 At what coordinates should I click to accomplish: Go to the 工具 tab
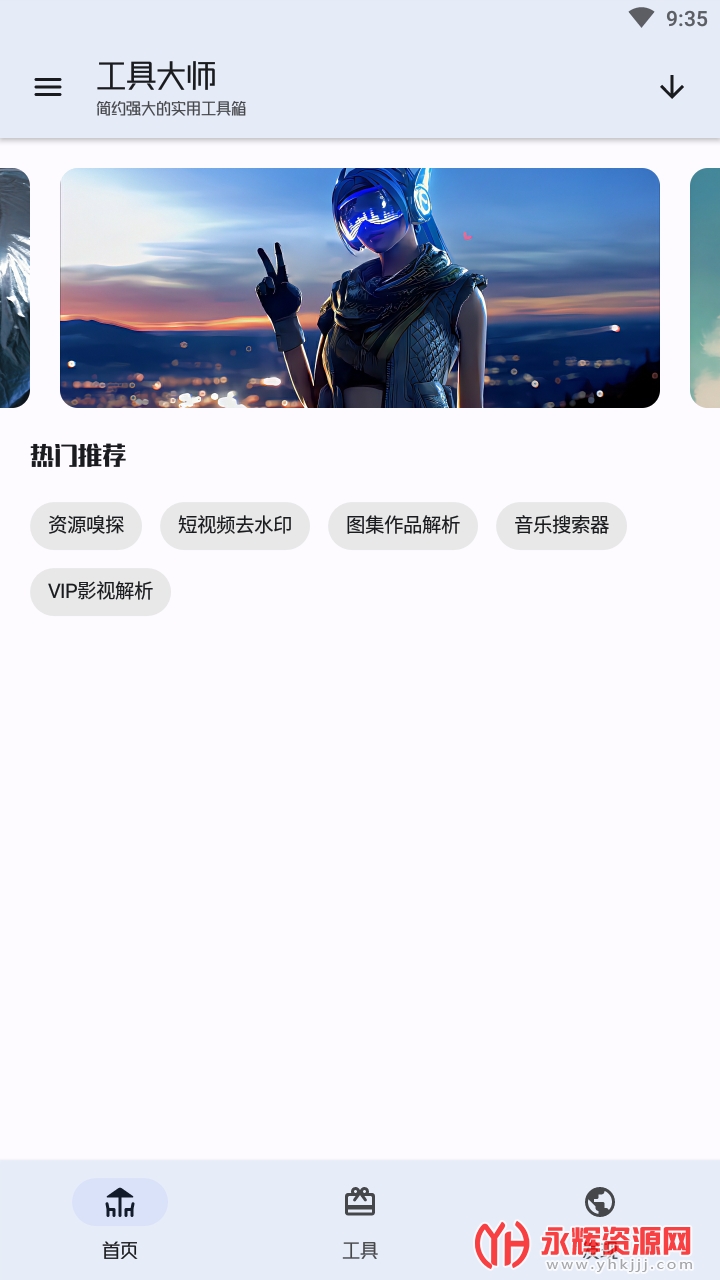360,1220
